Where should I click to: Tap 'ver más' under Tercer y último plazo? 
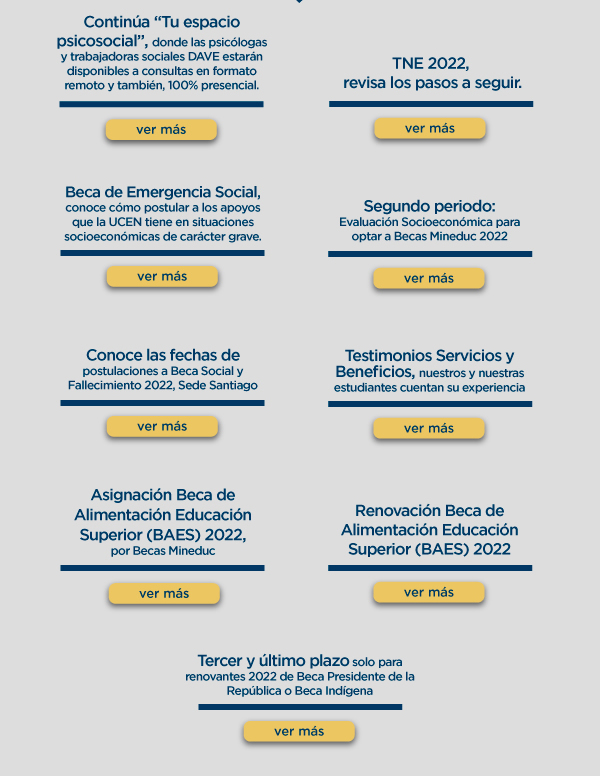point(299,731)
